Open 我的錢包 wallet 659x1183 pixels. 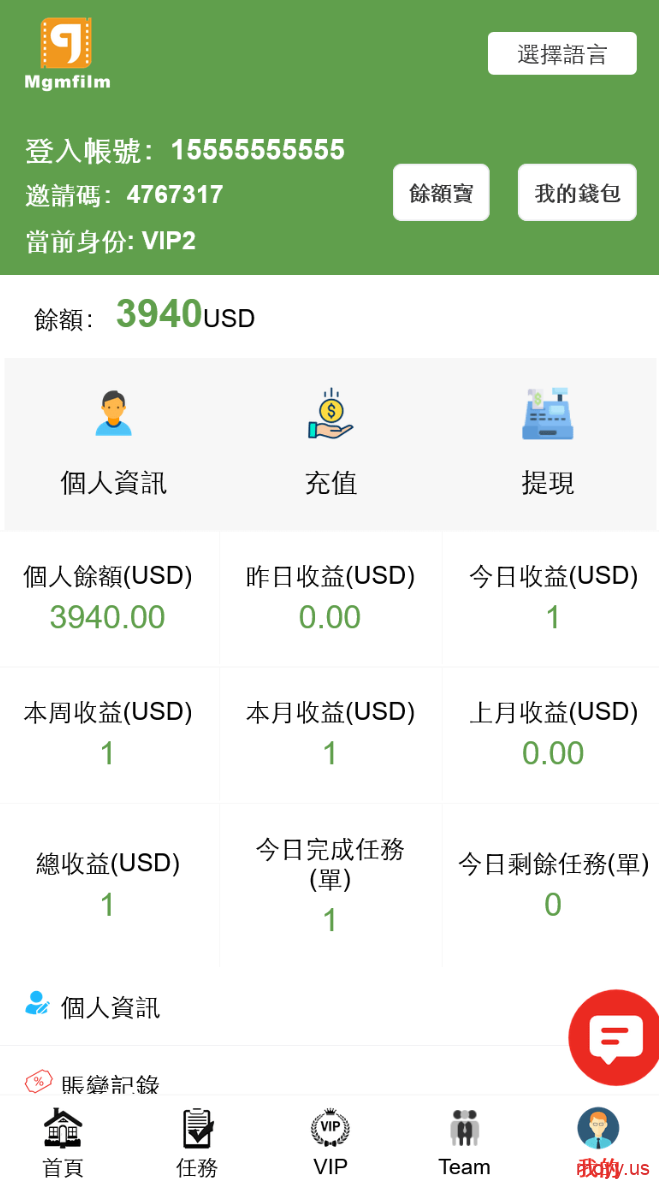tap(577, 192)
